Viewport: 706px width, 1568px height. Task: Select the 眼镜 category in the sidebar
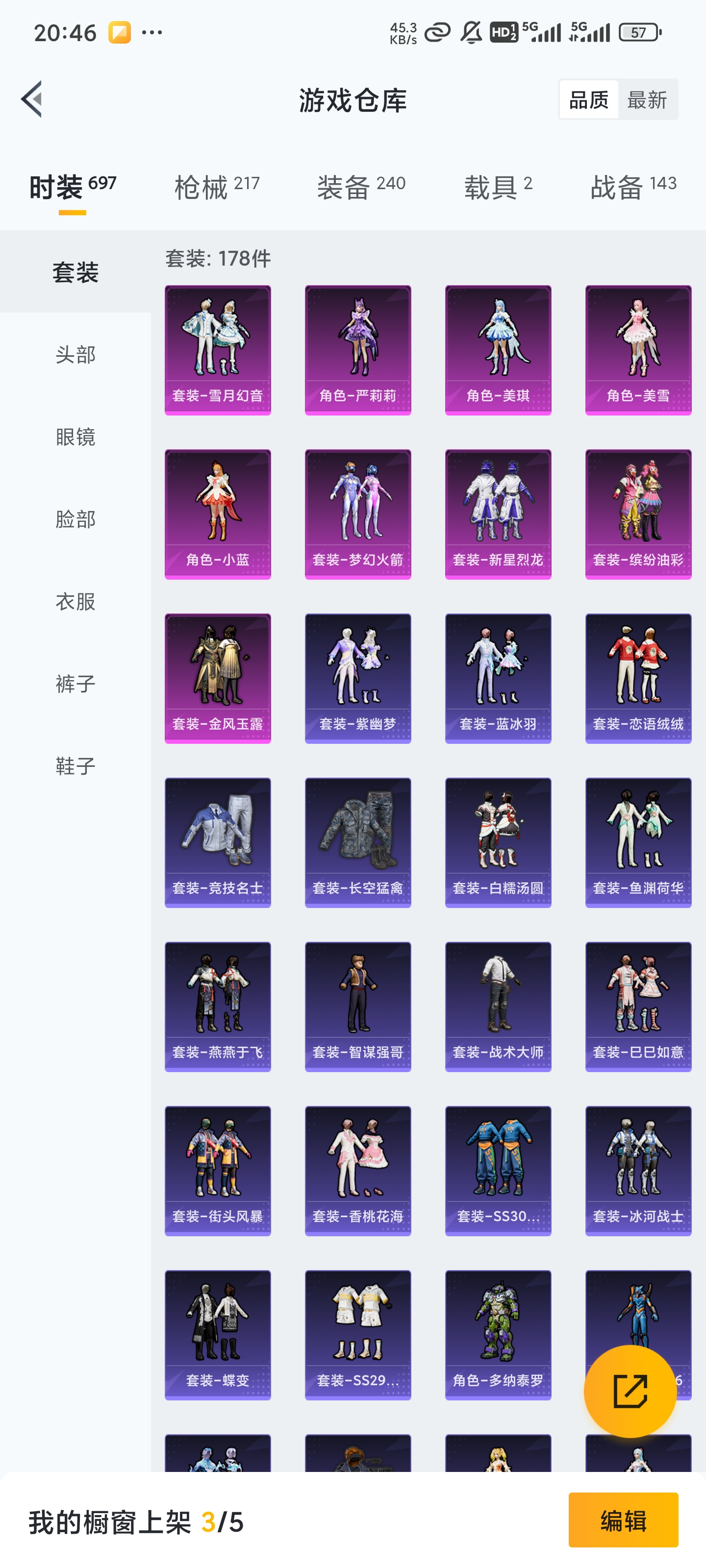[76, 437]
